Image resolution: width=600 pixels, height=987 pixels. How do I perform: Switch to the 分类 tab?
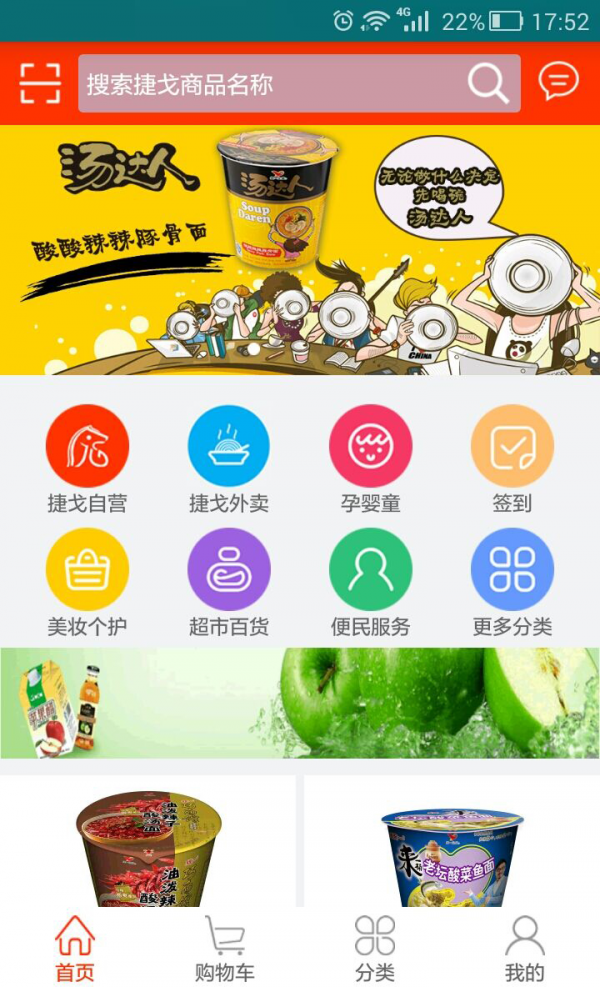tap(375, 948)
